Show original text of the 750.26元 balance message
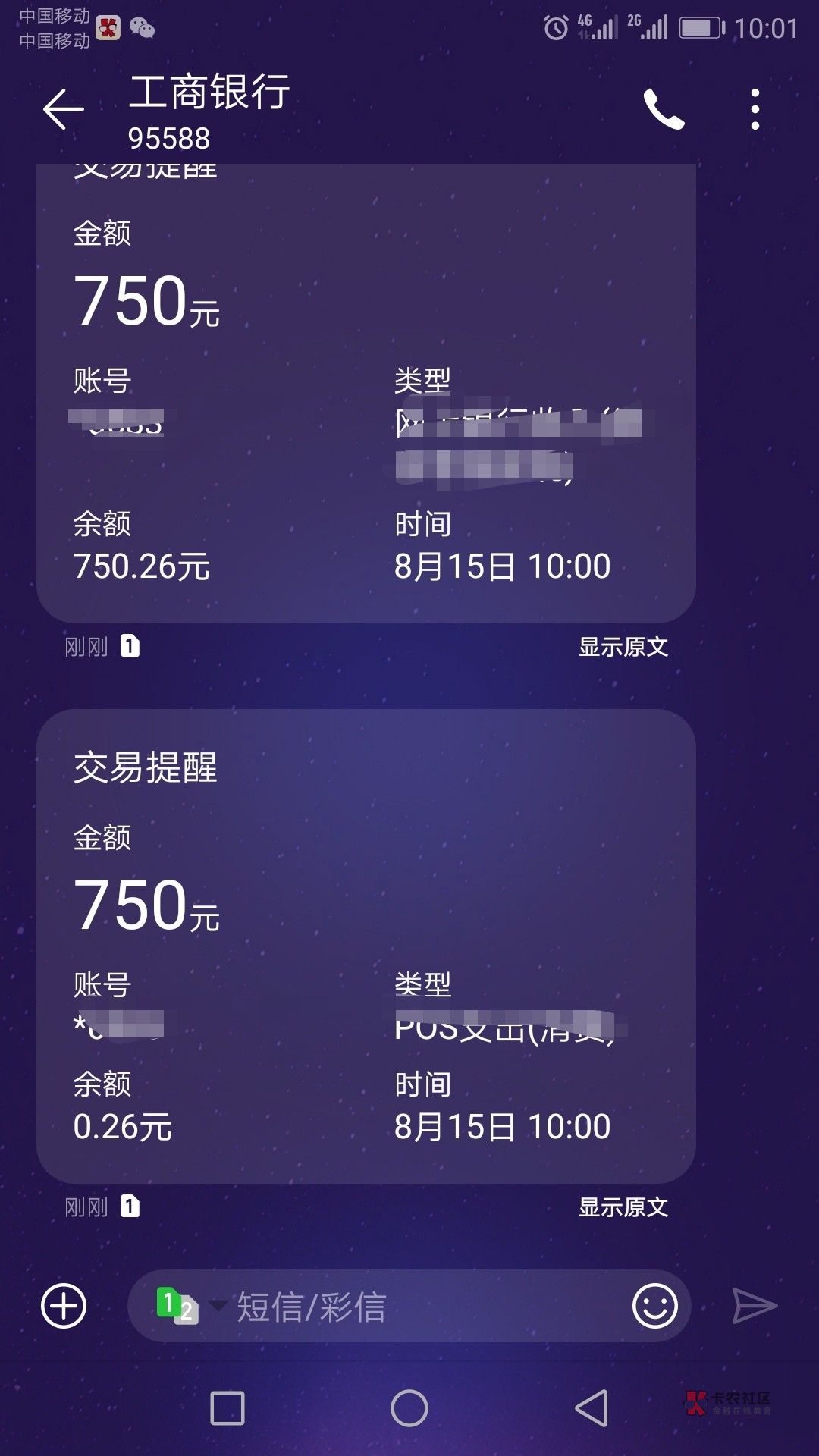The width and height of the screenshot is (819, 1456). 623,647
